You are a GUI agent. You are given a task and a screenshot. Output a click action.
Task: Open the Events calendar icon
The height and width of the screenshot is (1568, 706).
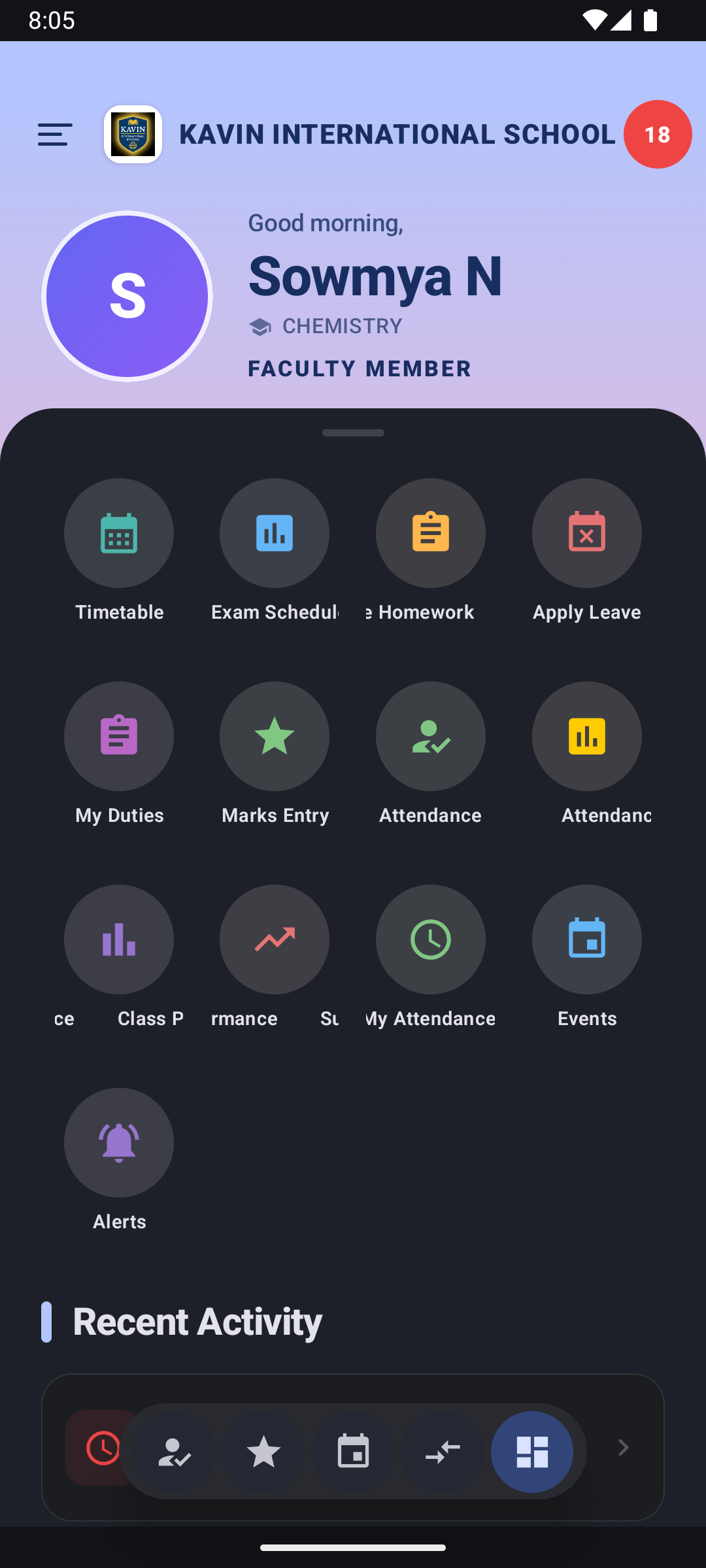pos(586,939)
